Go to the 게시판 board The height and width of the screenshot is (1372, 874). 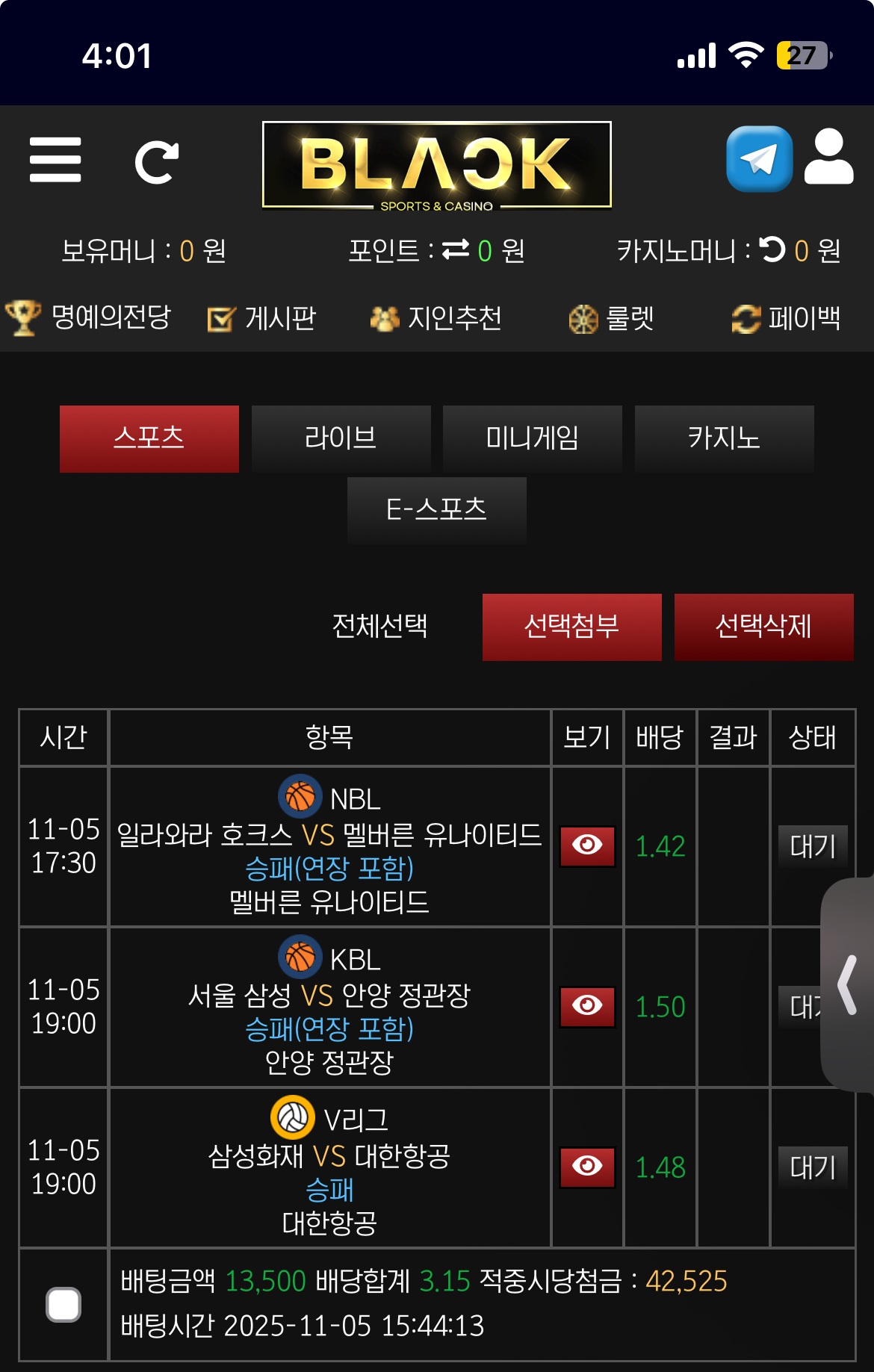262,319
